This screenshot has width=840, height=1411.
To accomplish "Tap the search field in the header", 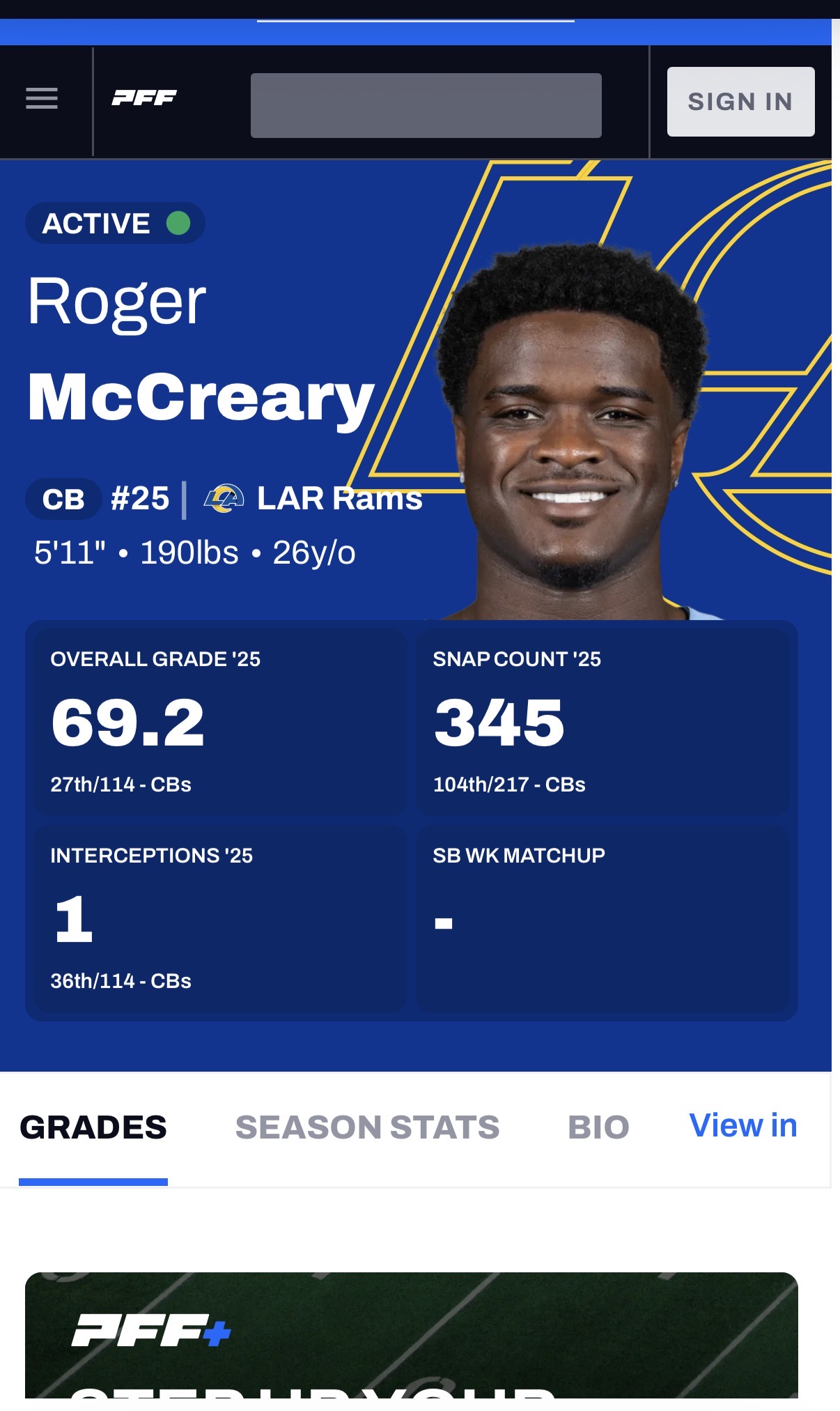I will 426,105.
